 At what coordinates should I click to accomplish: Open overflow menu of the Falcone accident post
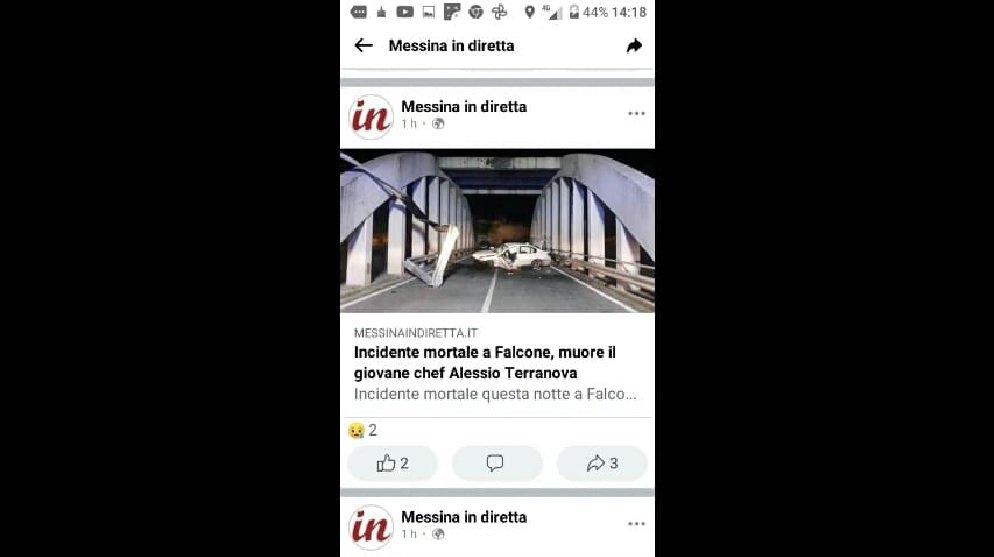[636, 113]
